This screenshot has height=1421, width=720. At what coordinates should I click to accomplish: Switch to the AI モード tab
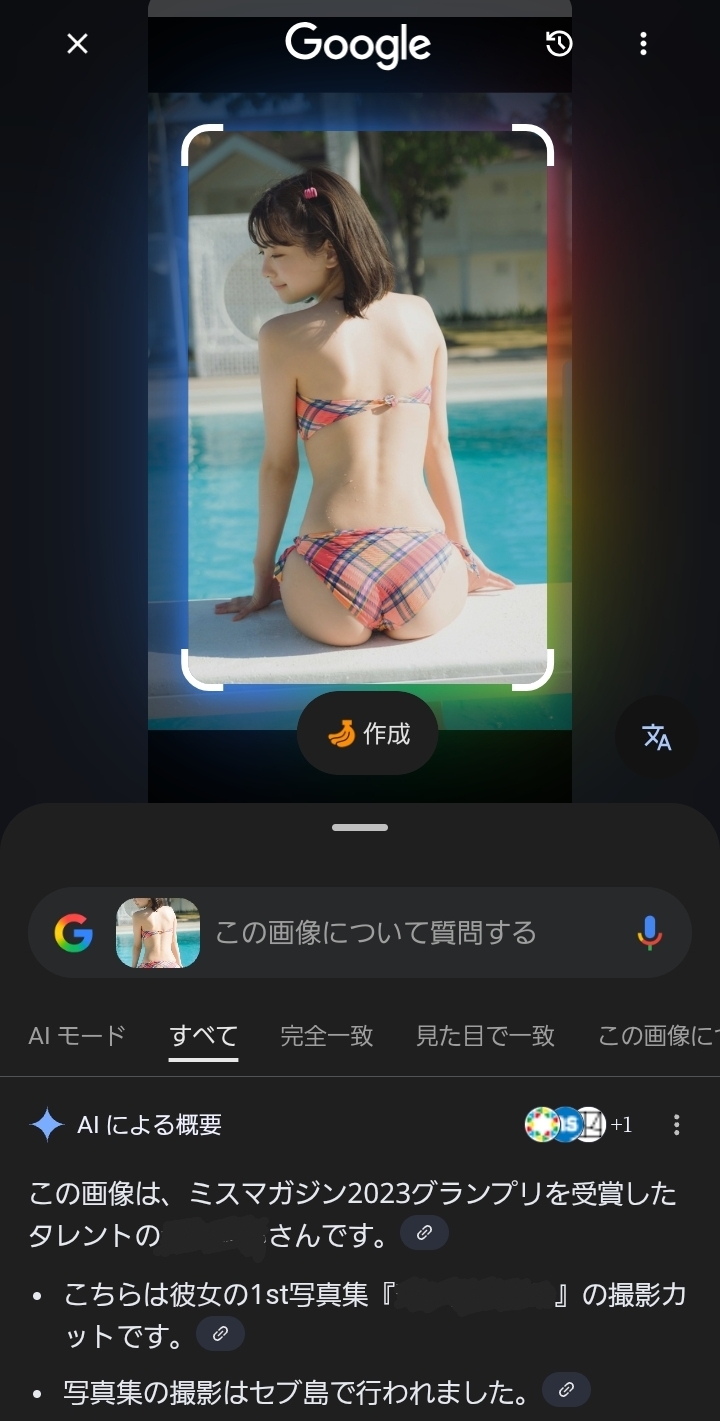click(x=77, y=1036)
